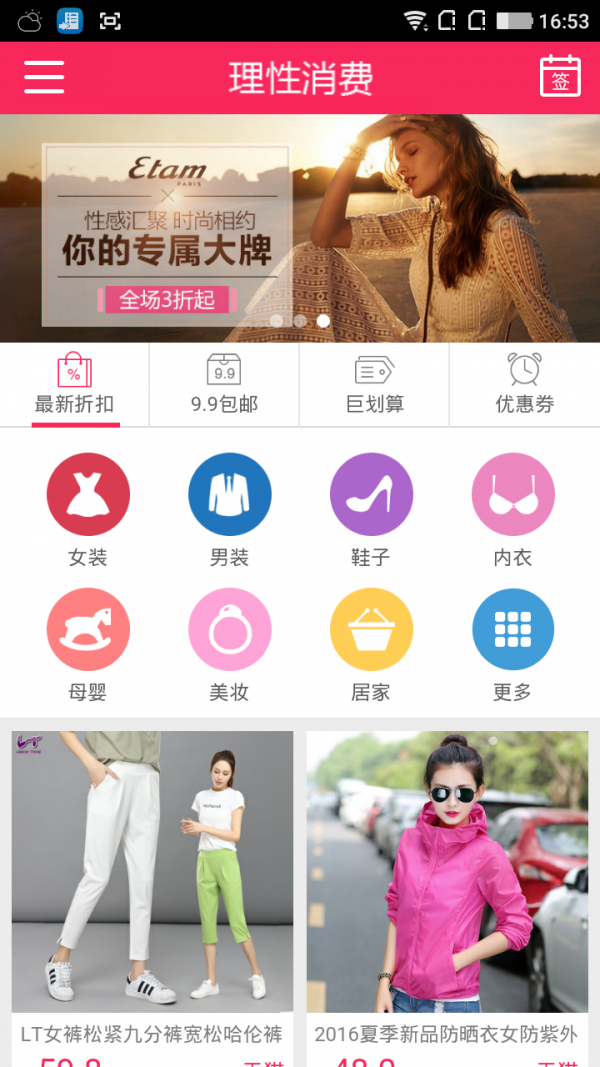Browse the 男装 category
600x1067 pixels.
[x=229, y=510]
